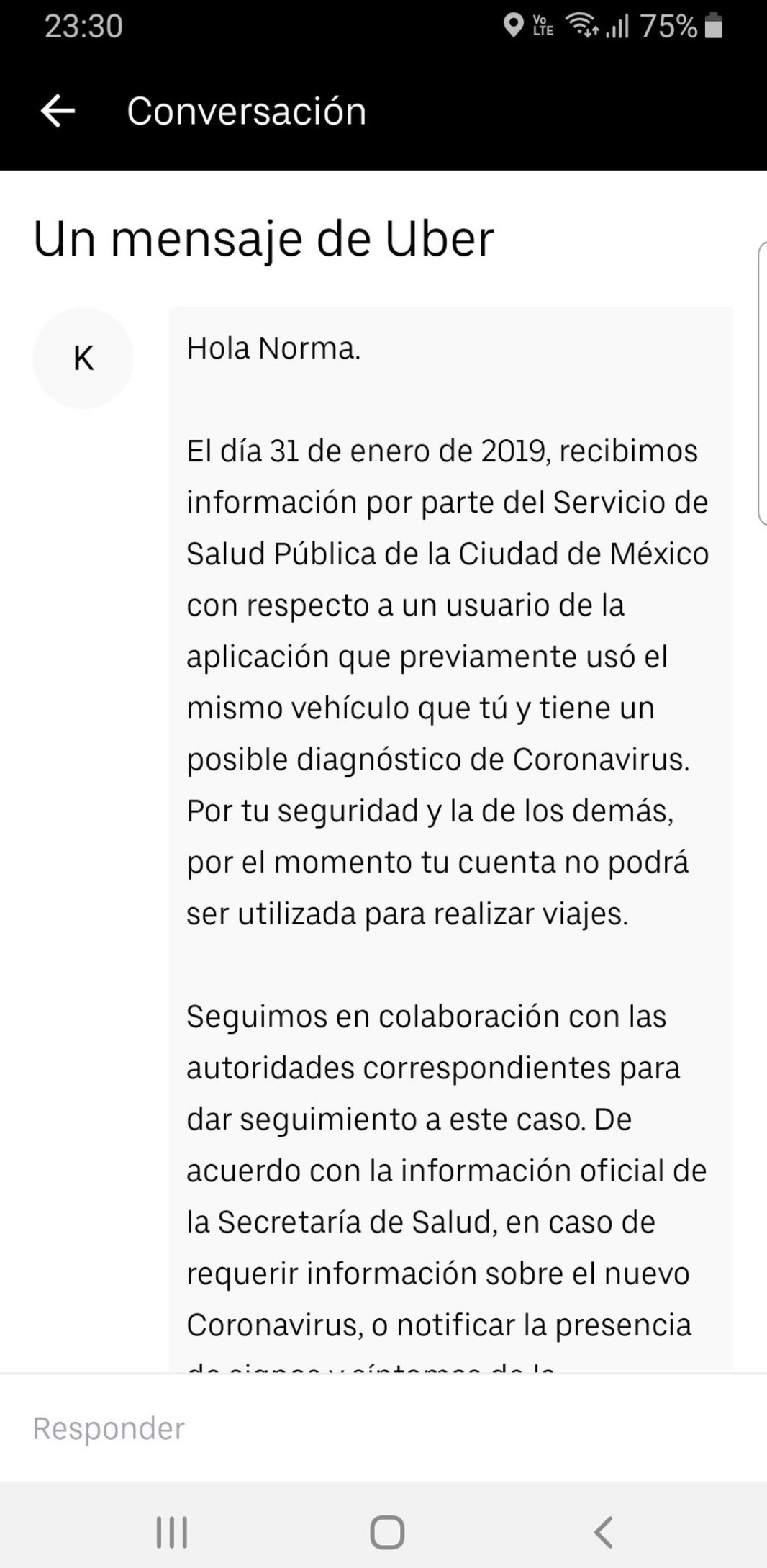Tap the Hola Norma greeting text
The image size is (767, 1568).
click(x=274, y=348)
